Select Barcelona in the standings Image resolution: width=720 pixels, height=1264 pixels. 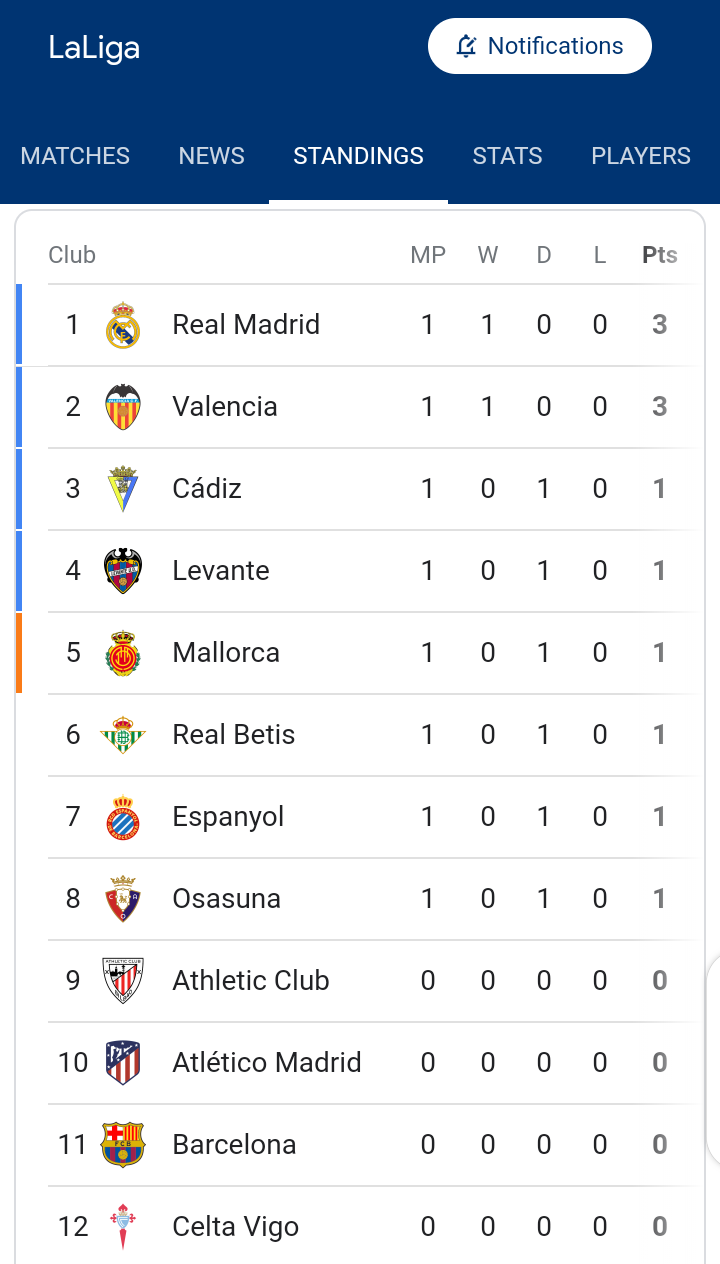coord(360,1145)
